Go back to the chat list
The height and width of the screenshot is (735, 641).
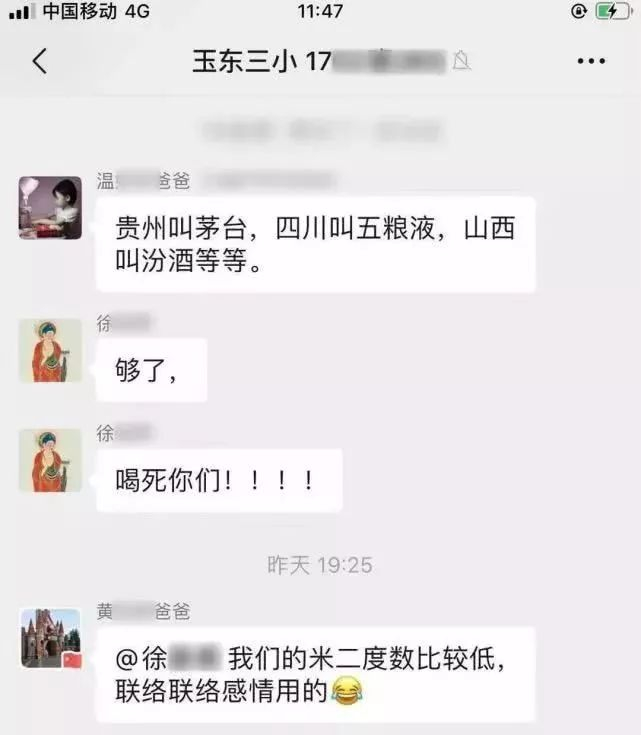[39, 61]
